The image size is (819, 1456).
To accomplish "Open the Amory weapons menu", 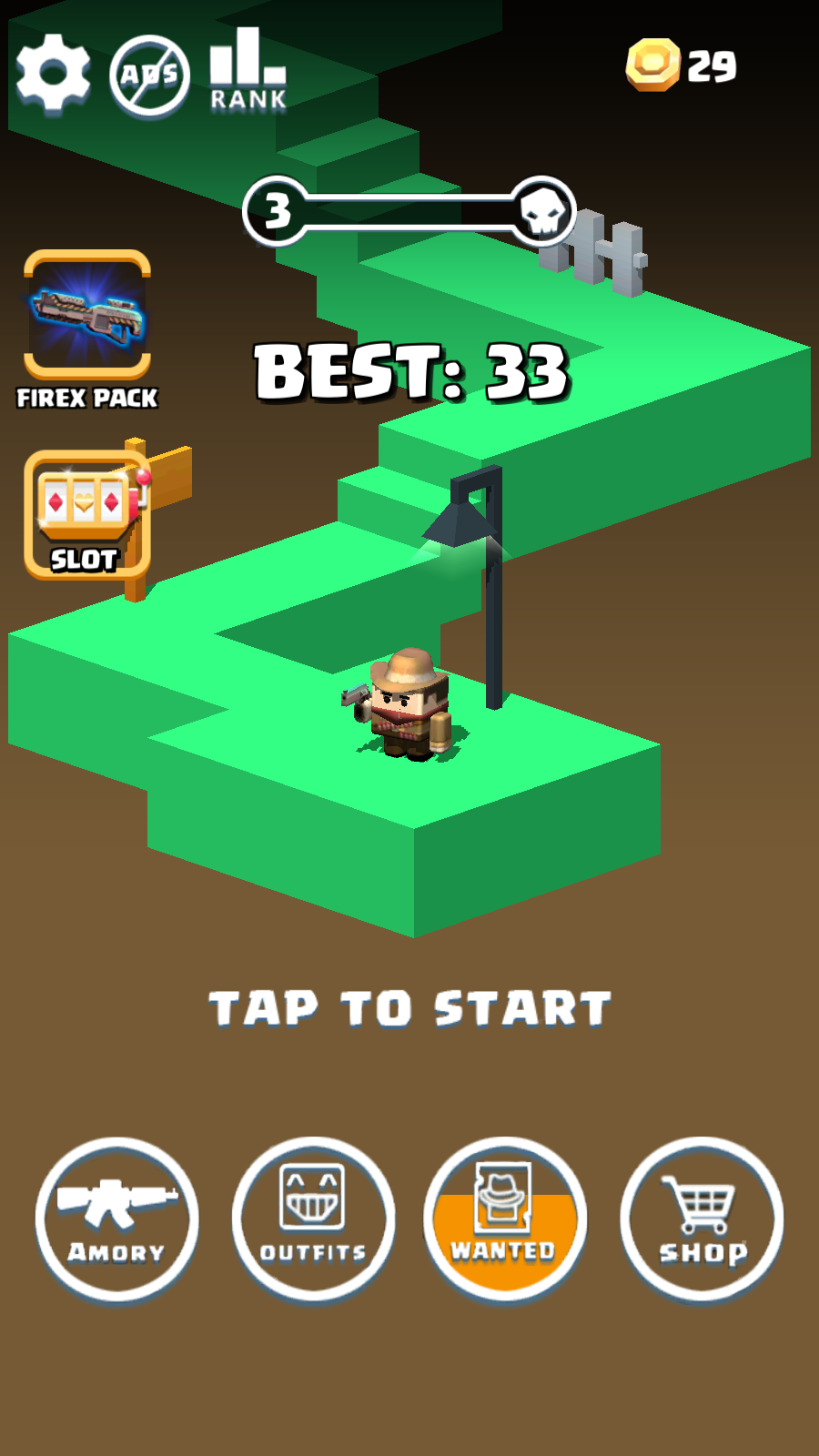I will coord(116,1218).
